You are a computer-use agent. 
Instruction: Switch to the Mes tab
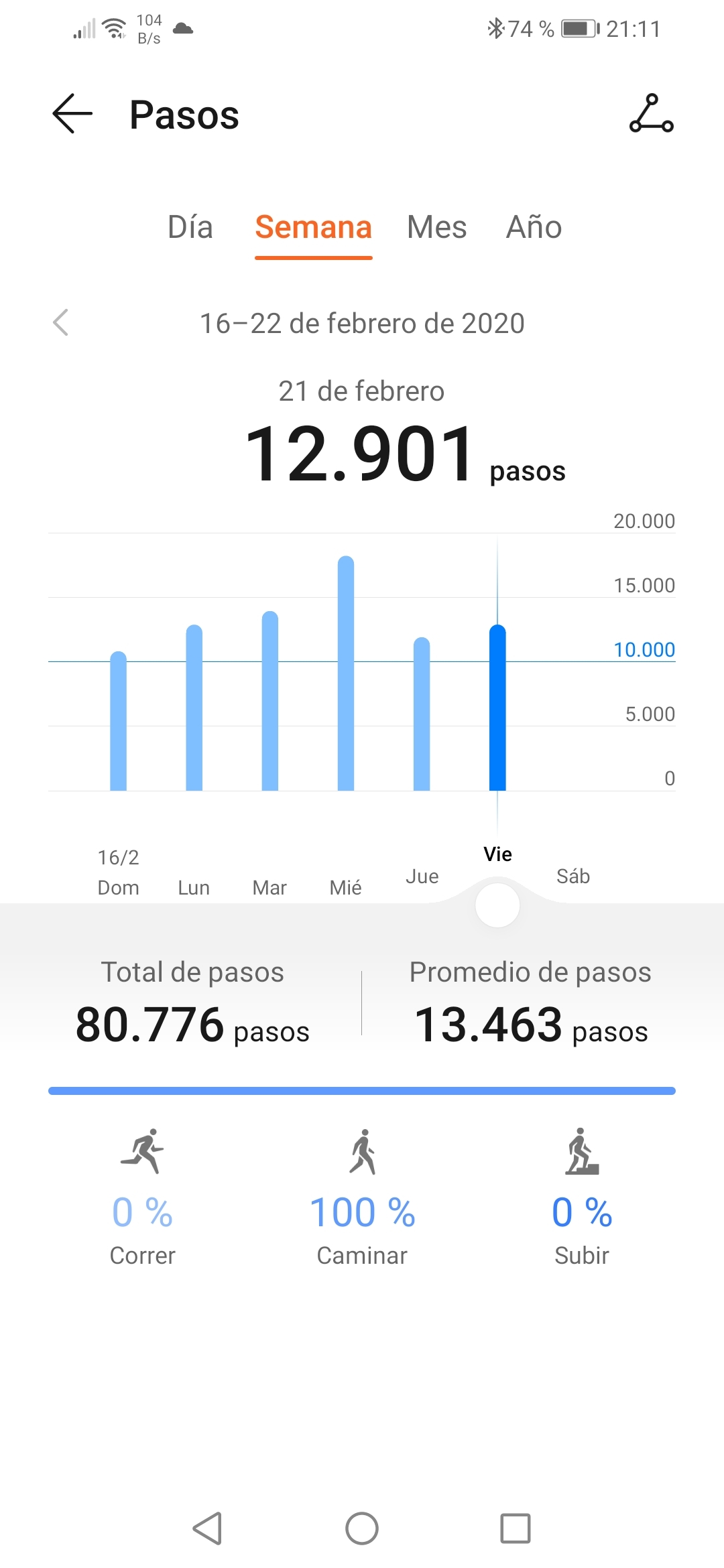436,227
